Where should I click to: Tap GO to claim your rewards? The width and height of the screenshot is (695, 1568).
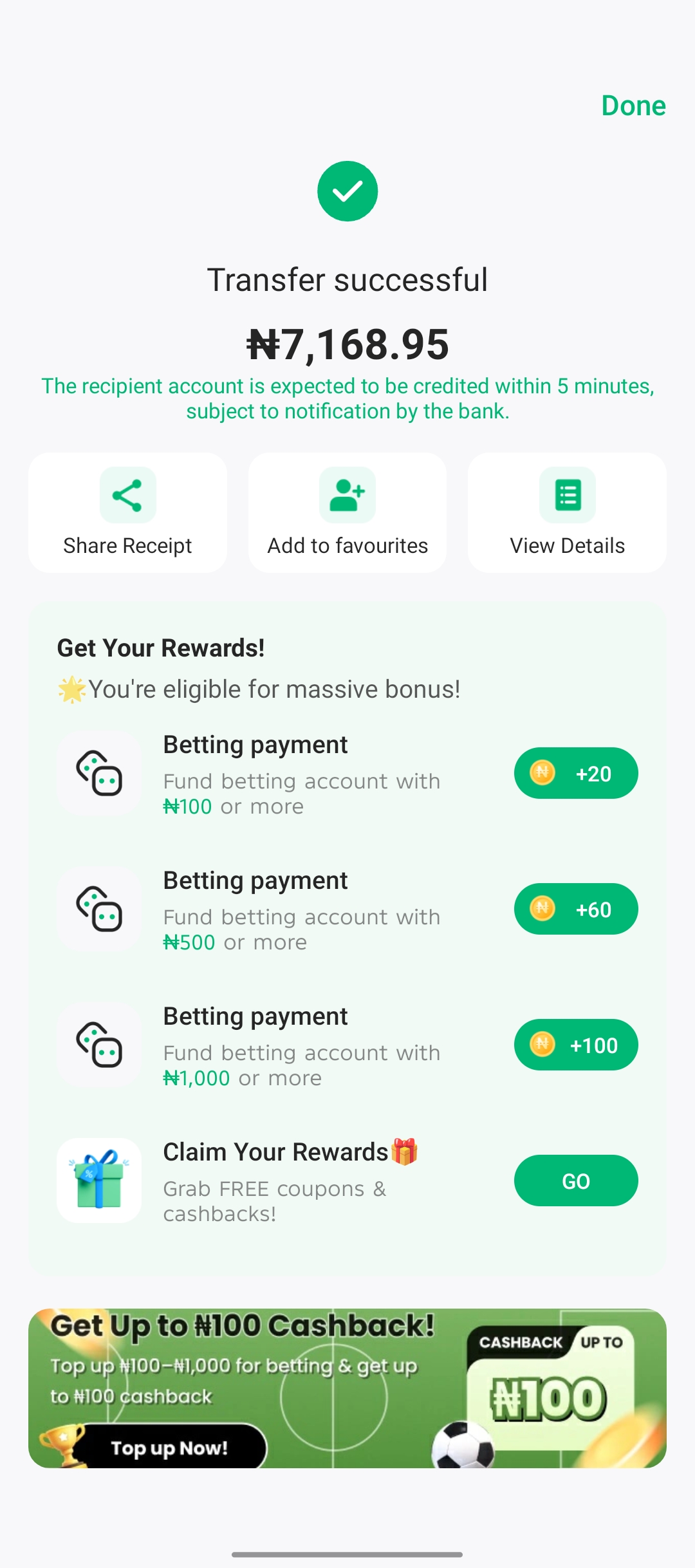click(576, 1181)
